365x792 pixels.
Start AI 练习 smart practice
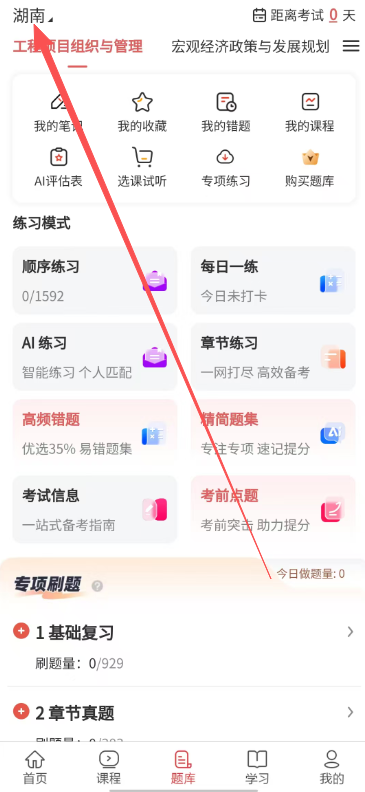click(x=95, y=357)
